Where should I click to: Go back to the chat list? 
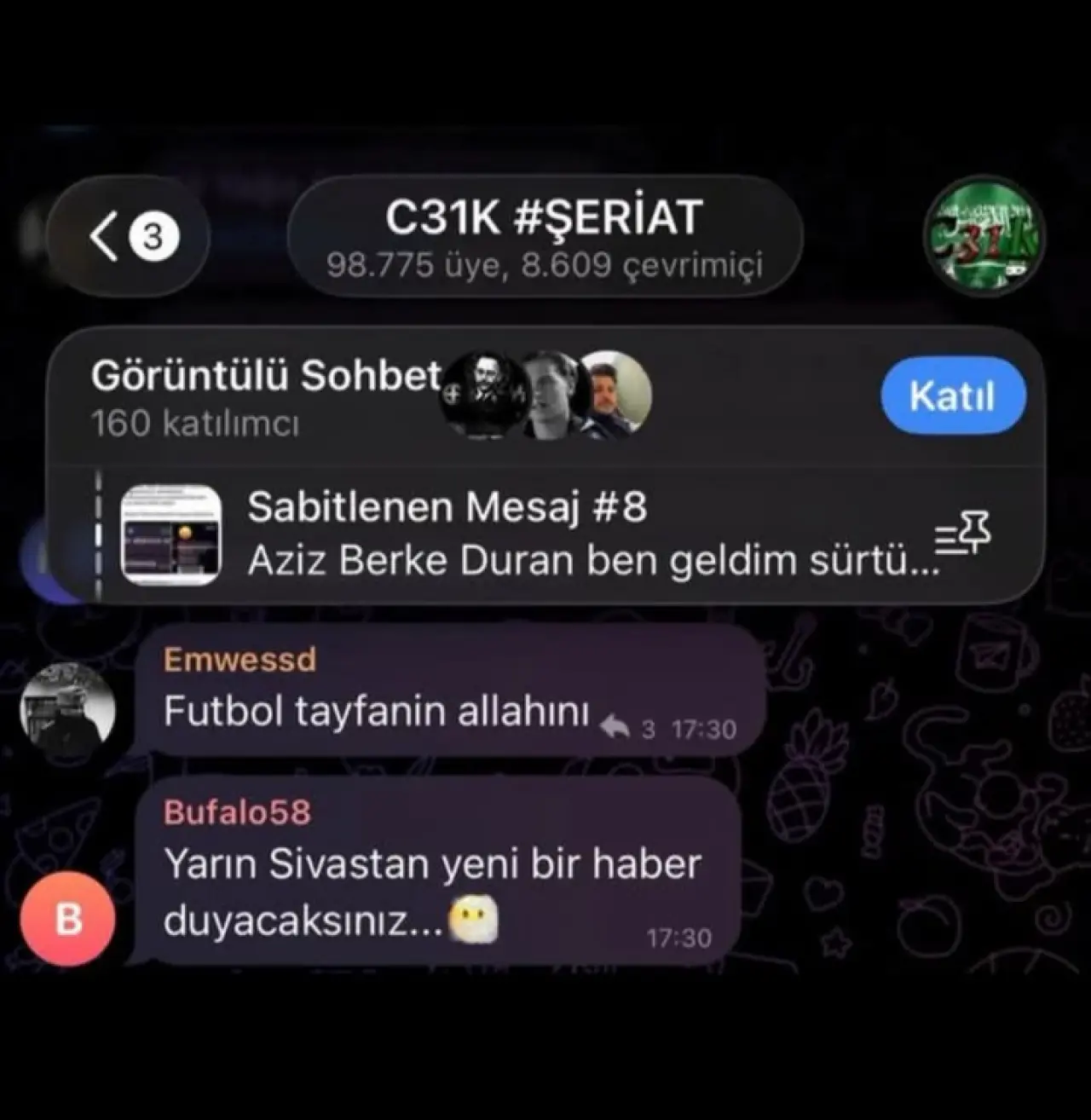tap(128, 236)
